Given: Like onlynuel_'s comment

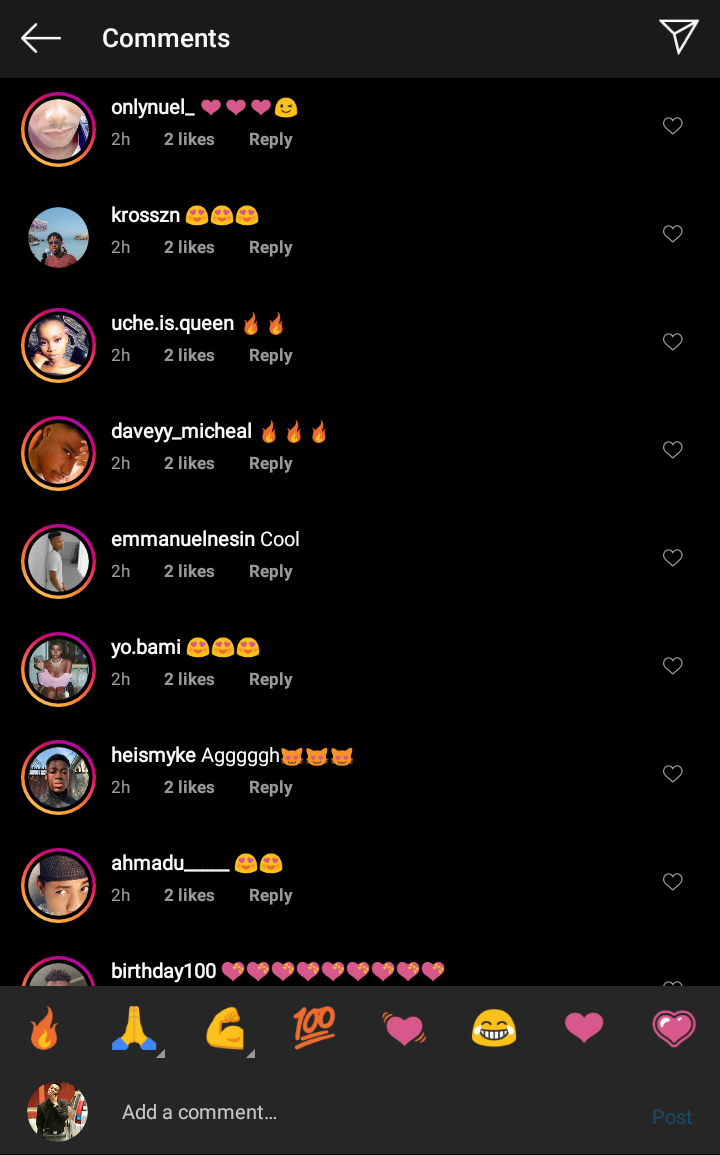Looking at the screenshot, I should tap(673, 126).
